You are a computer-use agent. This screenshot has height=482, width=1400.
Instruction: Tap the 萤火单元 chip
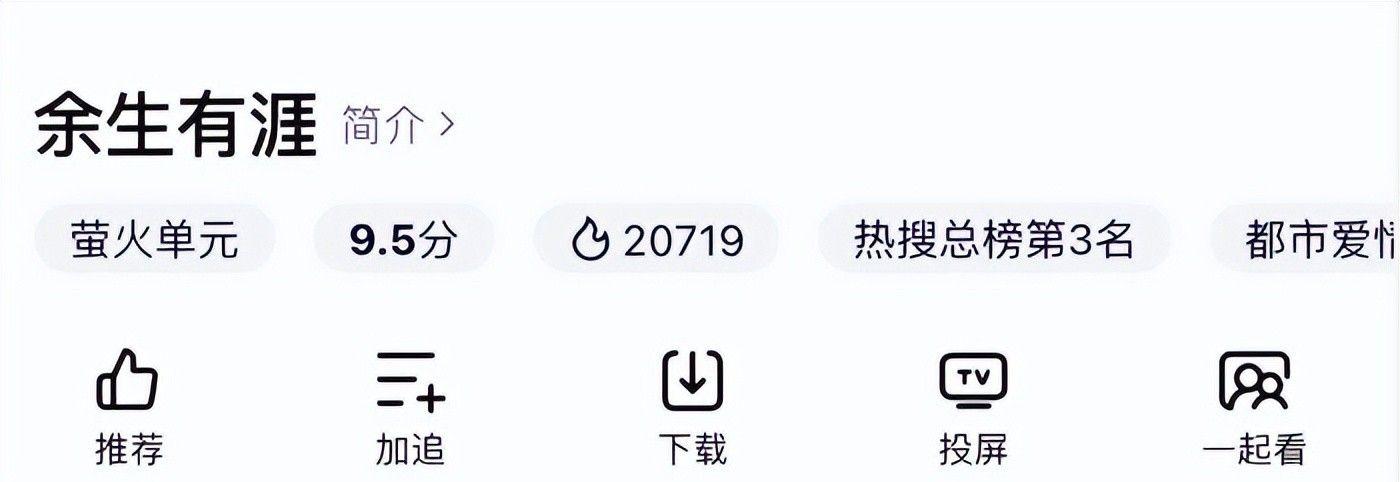[x=154, y=240]
